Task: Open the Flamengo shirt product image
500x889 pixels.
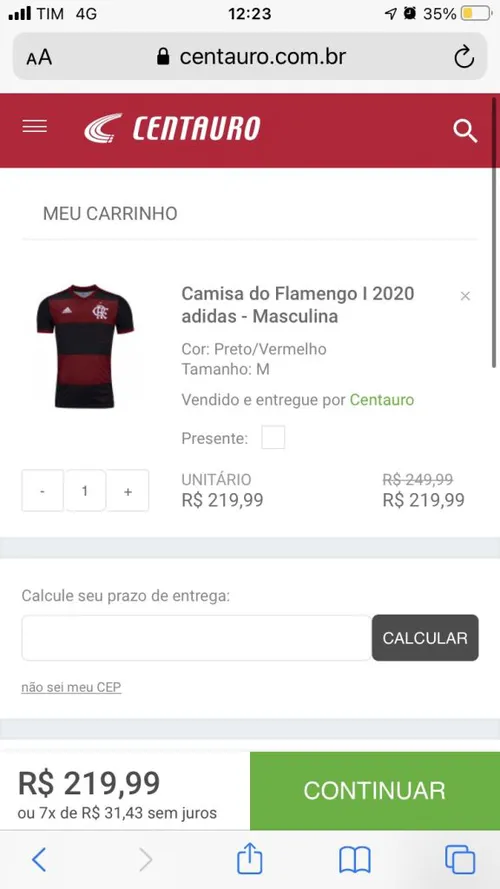Action: 85,346
